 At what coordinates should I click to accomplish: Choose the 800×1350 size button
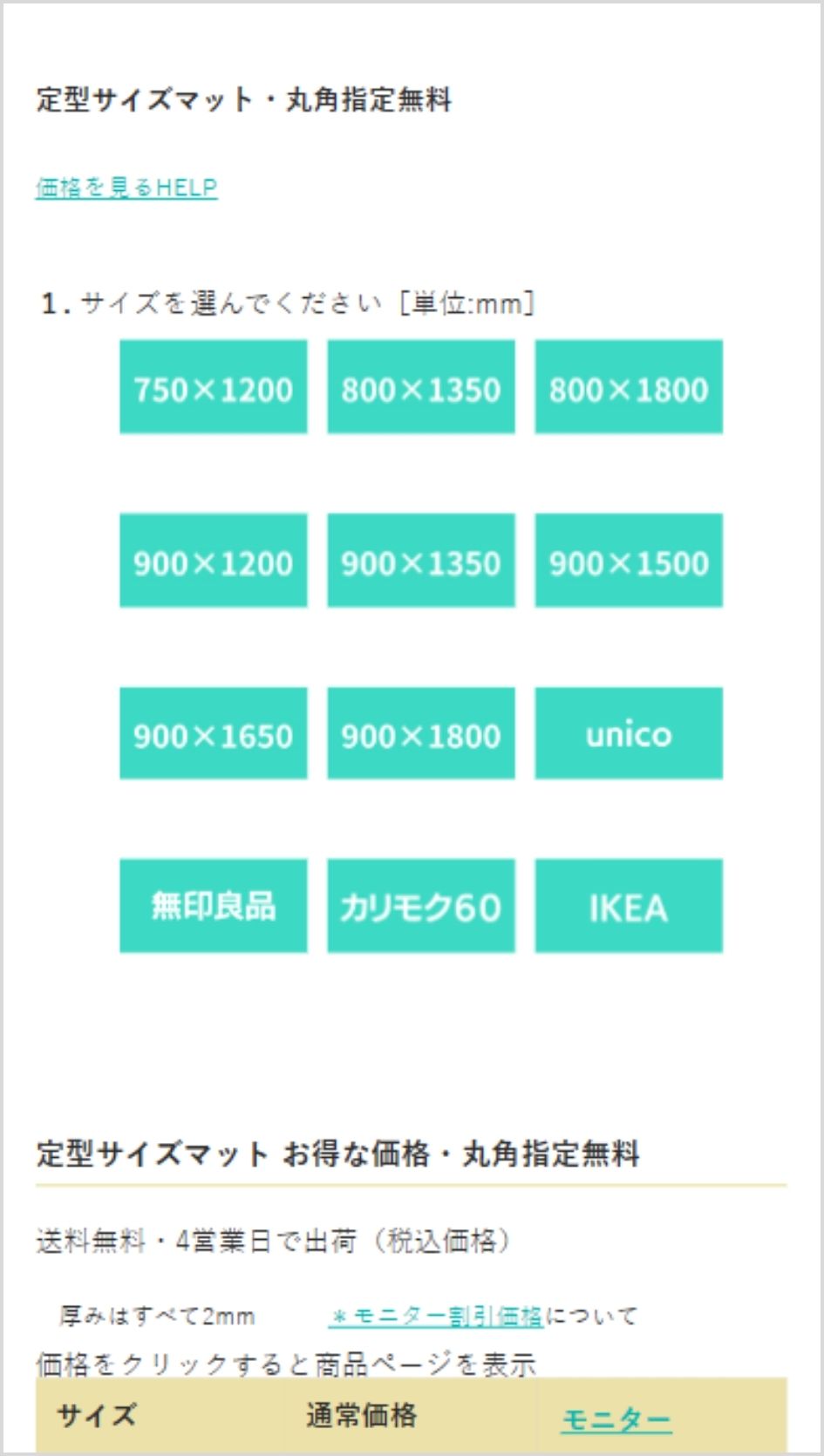[x=421, y=386]
